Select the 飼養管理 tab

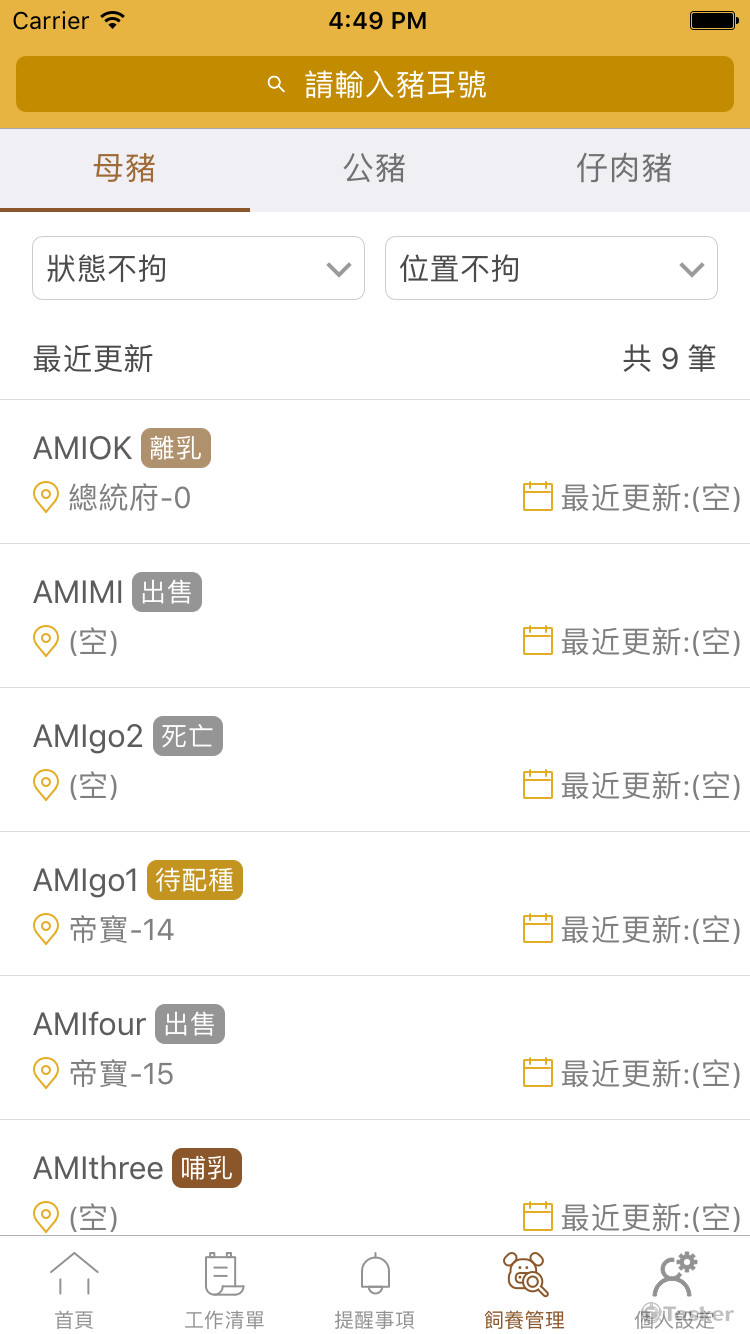tap(525, 1288)
